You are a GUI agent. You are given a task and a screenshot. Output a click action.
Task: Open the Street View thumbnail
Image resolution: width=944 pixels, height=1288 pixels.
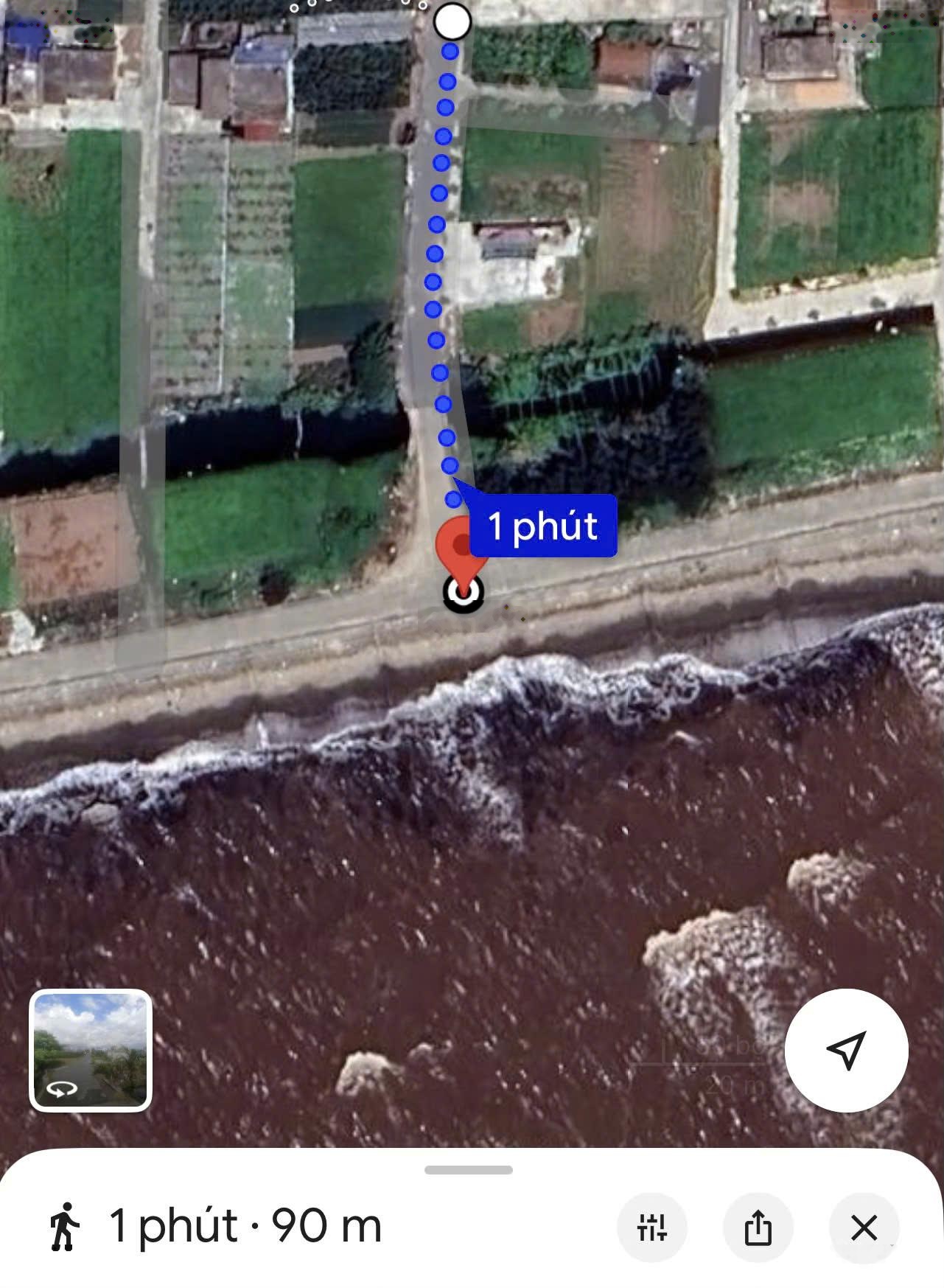91,1050
